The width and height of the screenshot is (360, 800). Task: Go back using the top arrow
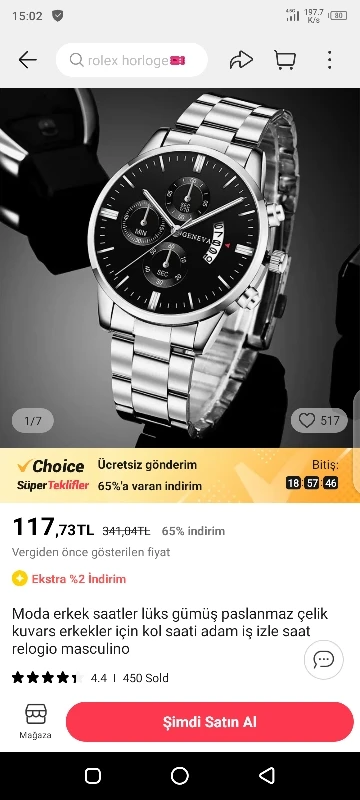[28, 60]
